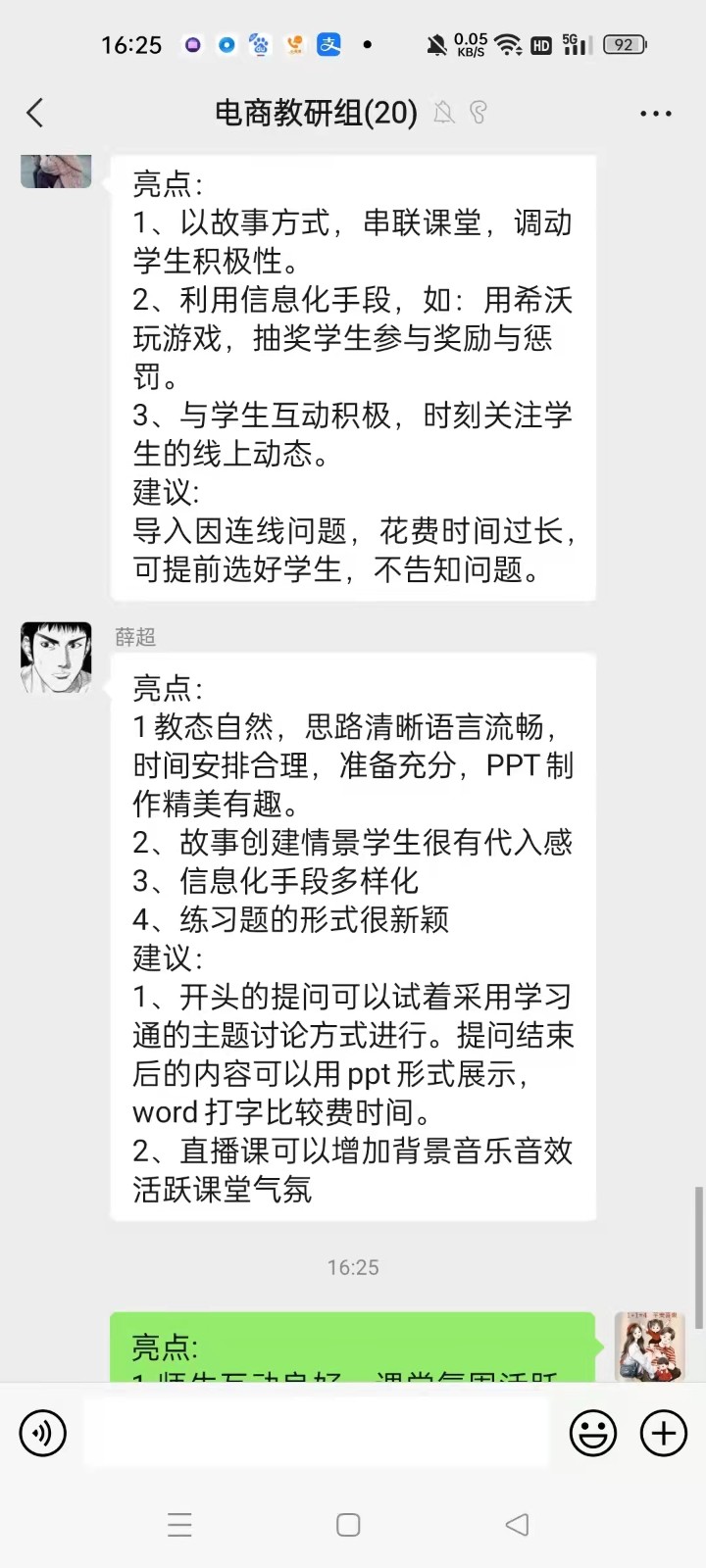Viewport: 706px width, 1568px height.
Task: Open the group chat overflow menu
Action: coord(655,114)
